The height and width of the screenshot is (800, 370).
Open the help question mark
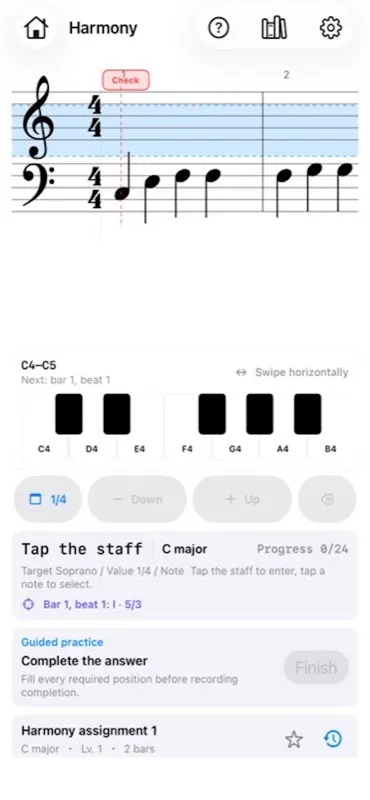[x=218, y=28]
